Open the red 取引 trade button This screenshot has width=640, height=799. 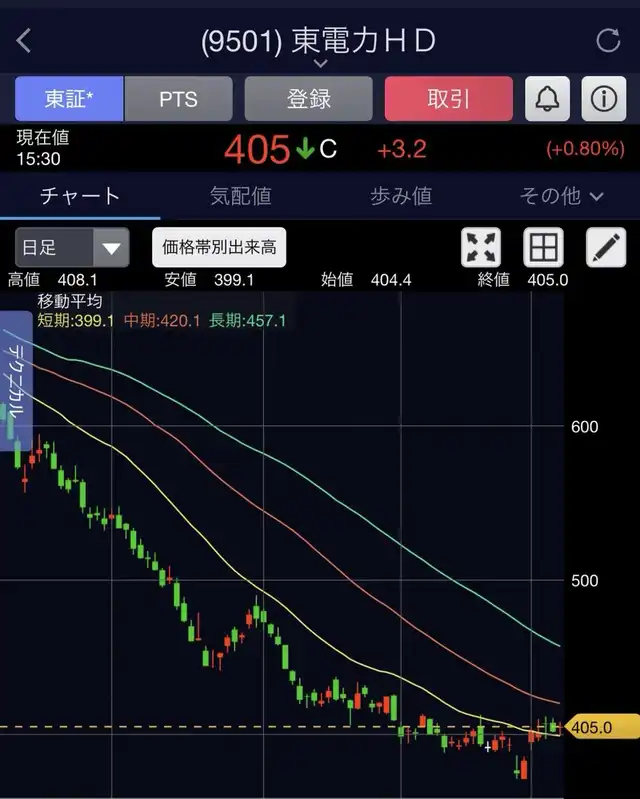(x=448, y=99)
